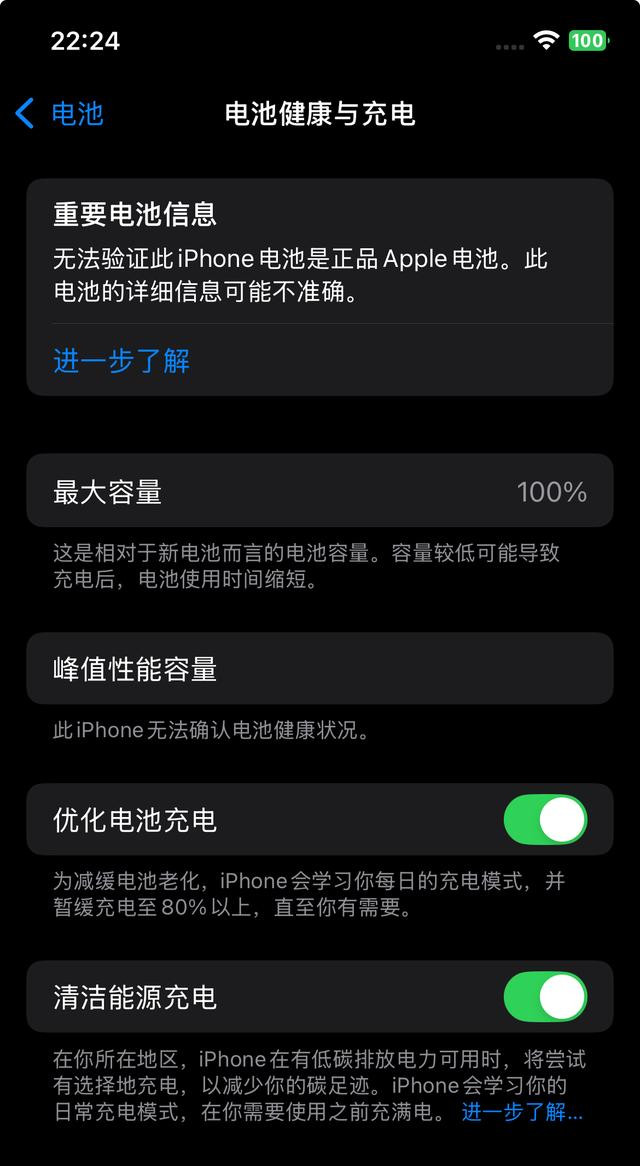The width and height of the screenshot is (640, 1166).
Task: Go back to the 电池 settings page
Action: tap(59, 114)
